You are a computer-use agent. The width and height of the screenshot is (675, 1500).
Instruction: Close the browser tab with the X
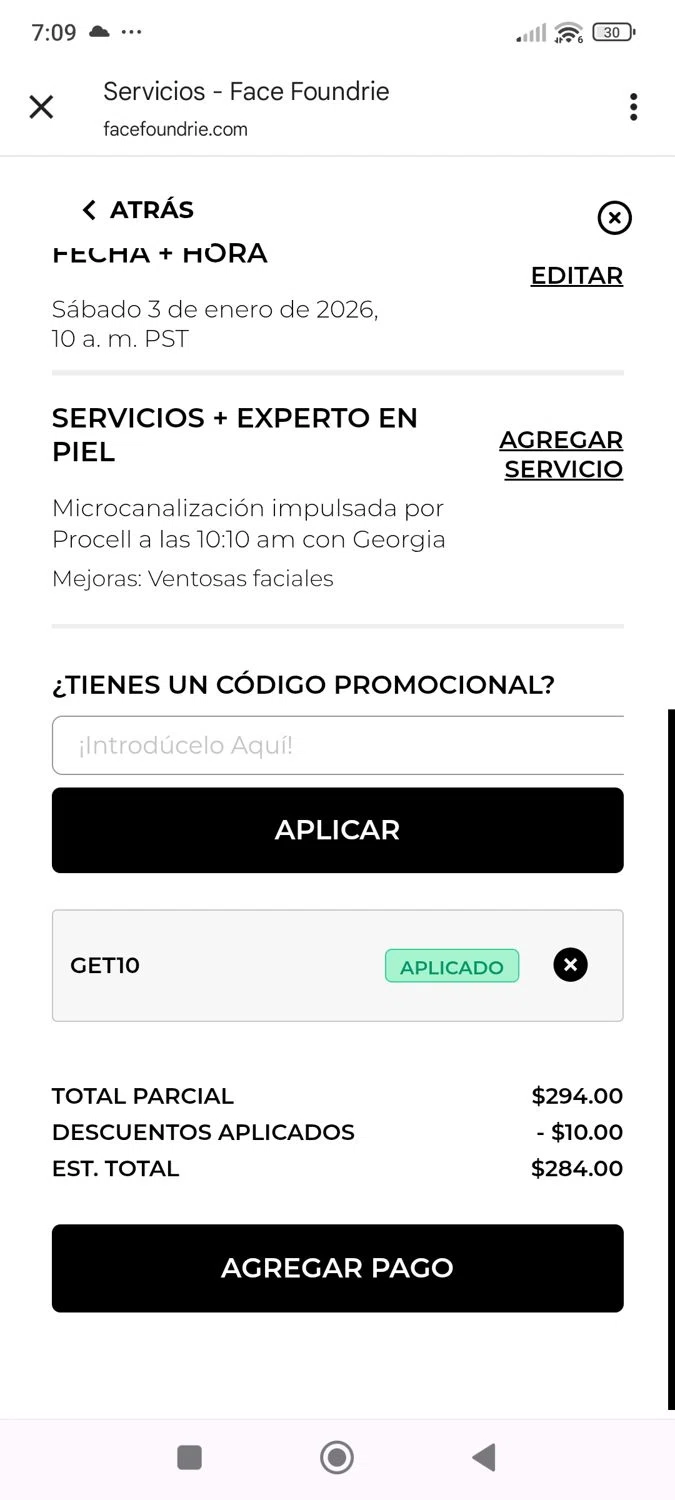point(41,107)
